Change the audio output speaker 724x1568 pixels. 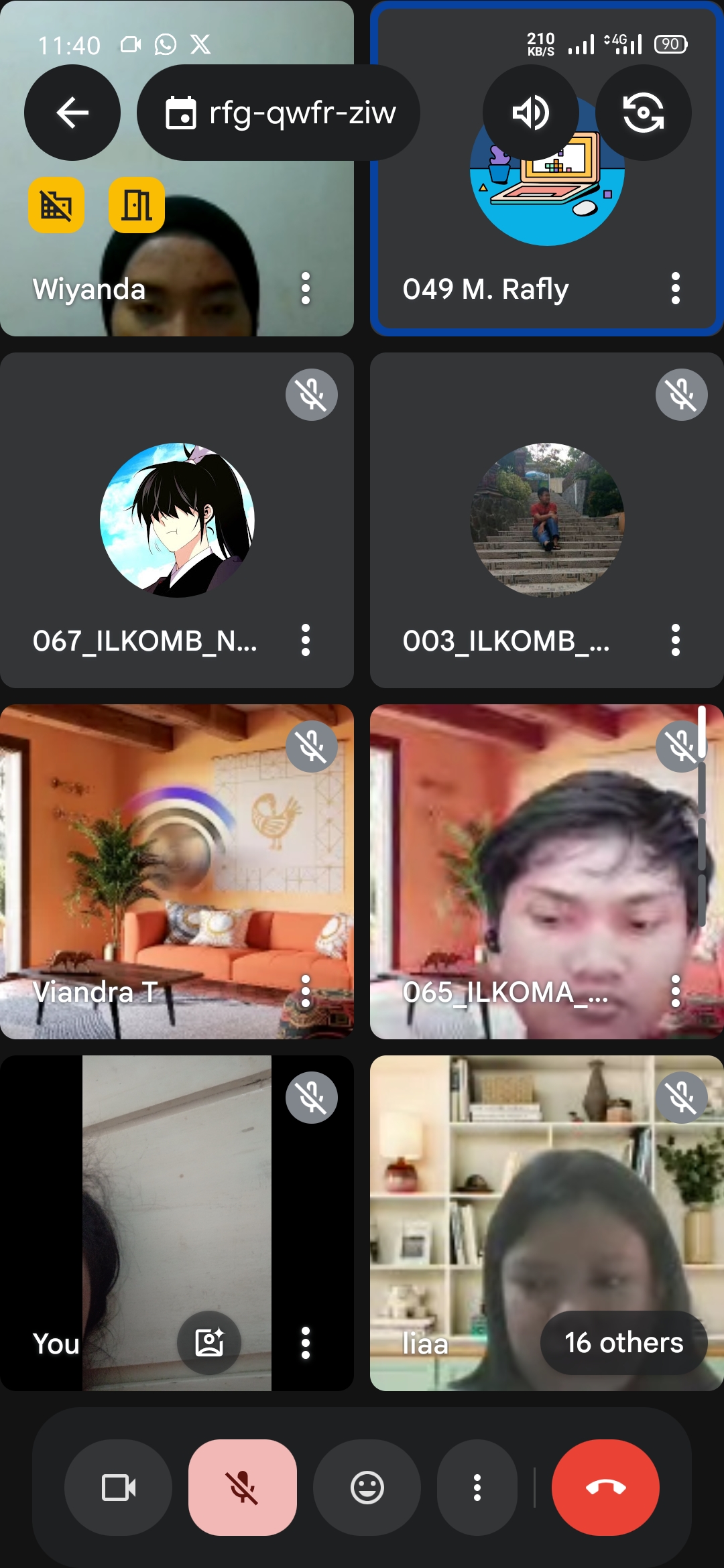click(x=531, y=113)
